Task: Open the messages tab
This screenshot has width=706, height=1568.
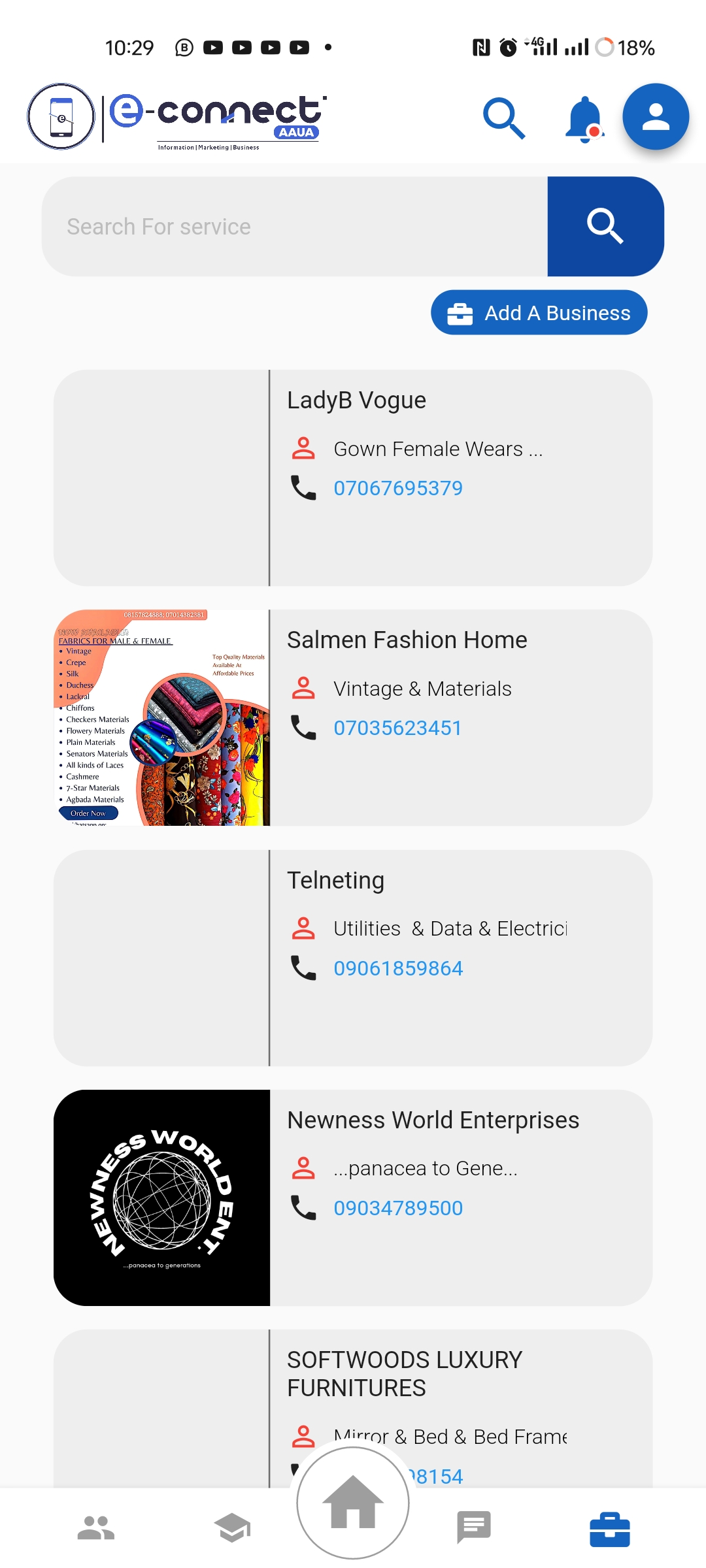Action: coord(474,1529)
